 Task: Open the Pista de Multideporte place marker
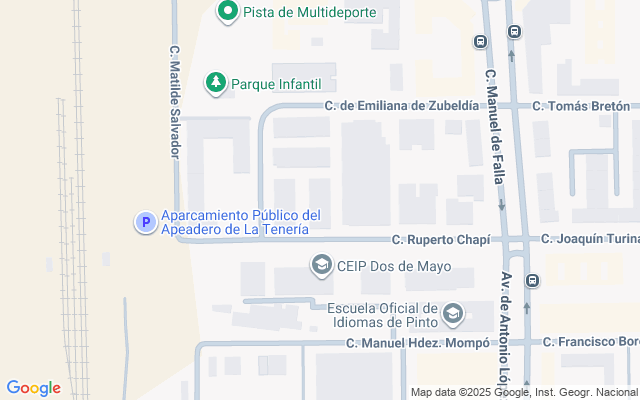point(227,12)
